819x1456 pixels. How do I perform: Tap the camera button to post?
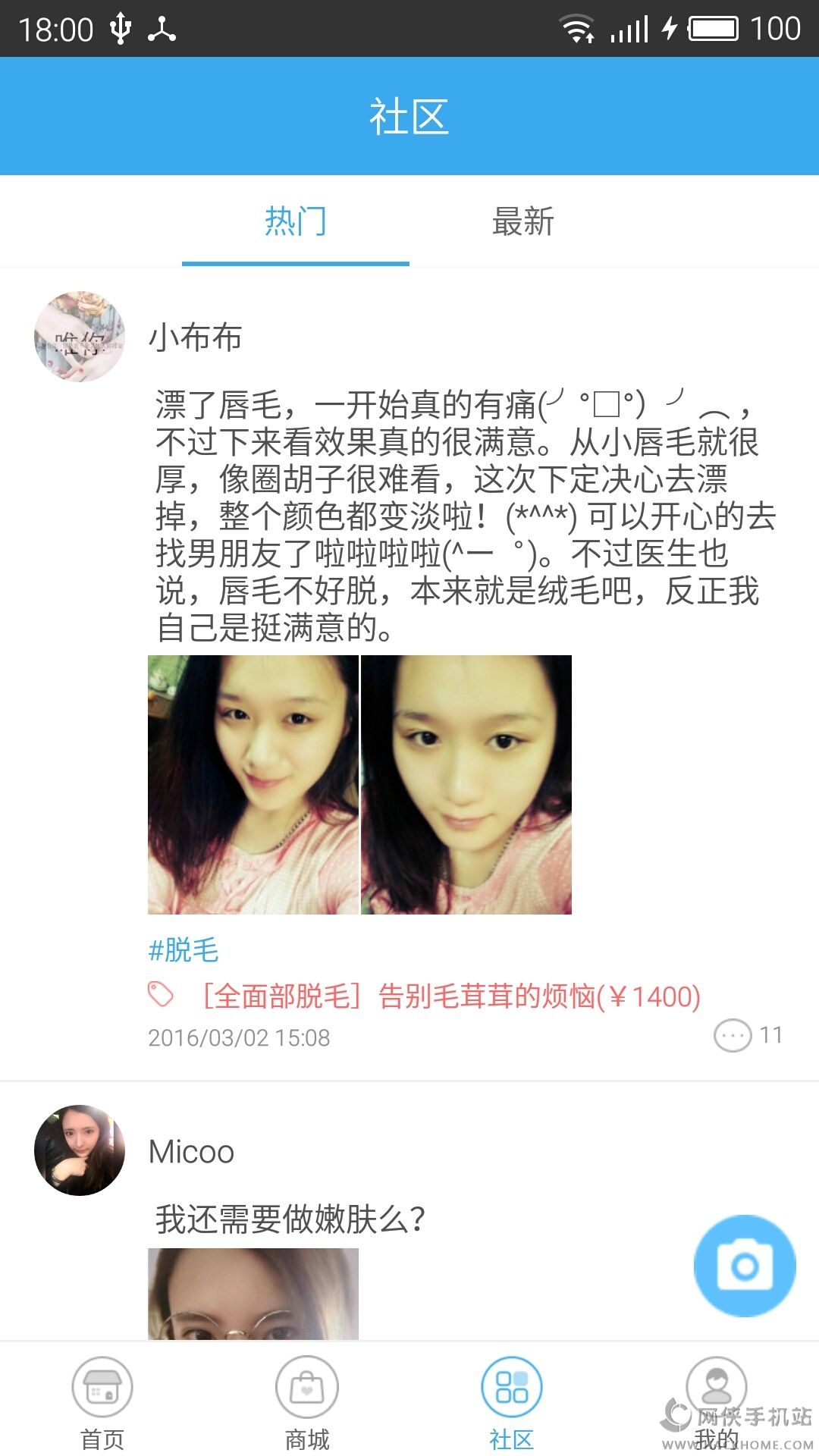tap(745, 1266)
